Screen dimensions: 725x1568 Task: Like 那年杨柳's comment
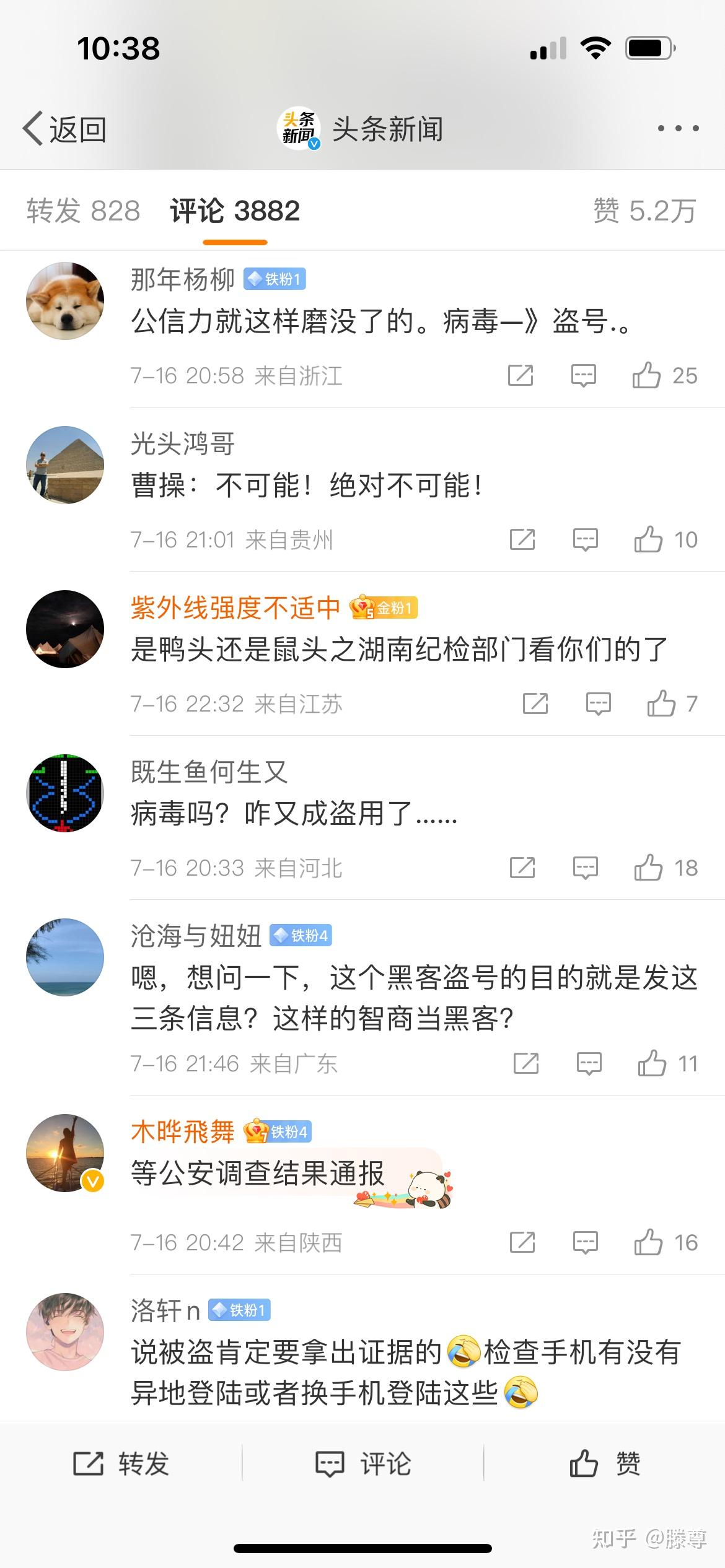click(x=664, y=376)
